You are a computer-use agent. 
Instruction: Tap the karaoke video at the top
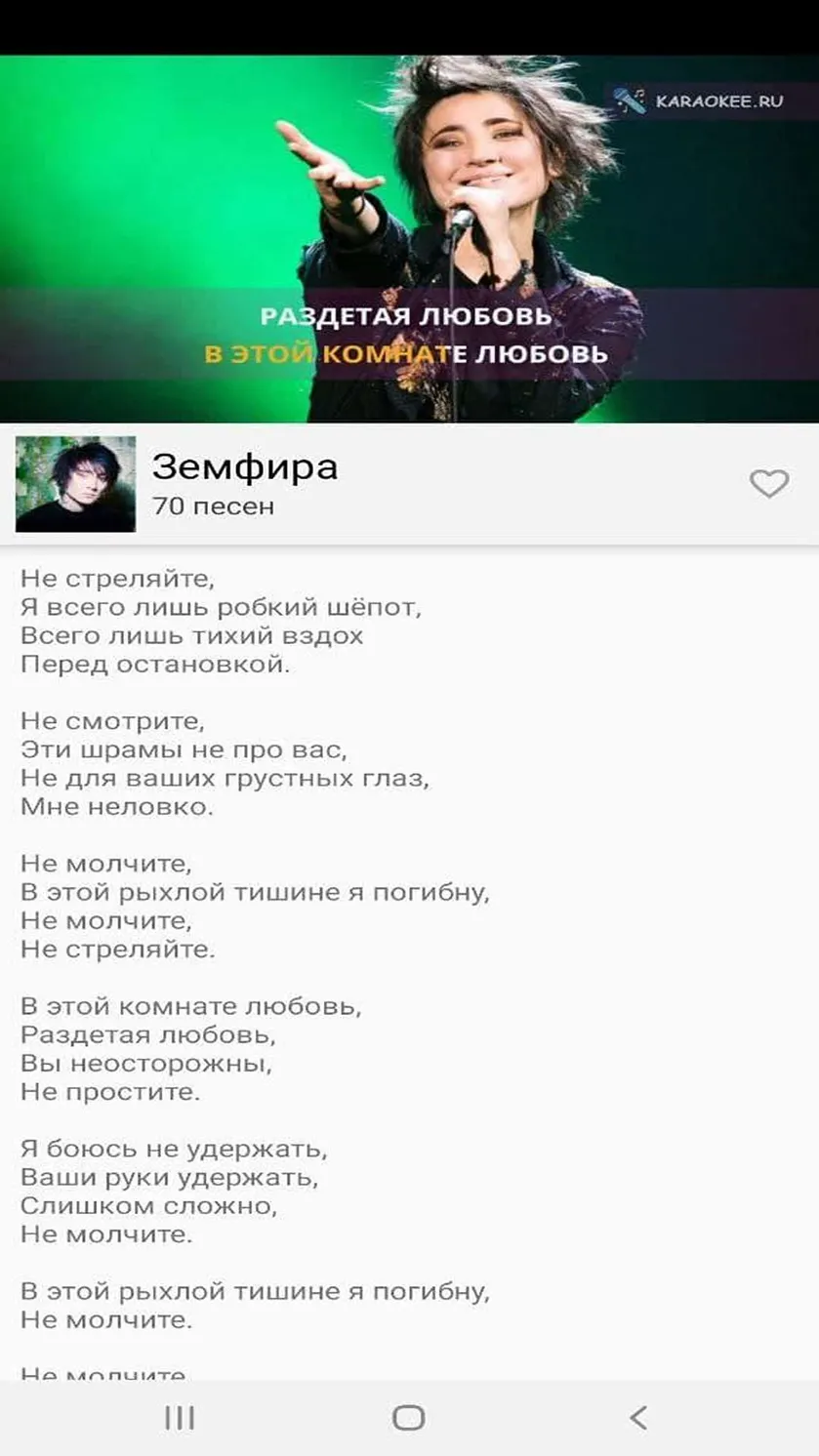click(409, 239)
